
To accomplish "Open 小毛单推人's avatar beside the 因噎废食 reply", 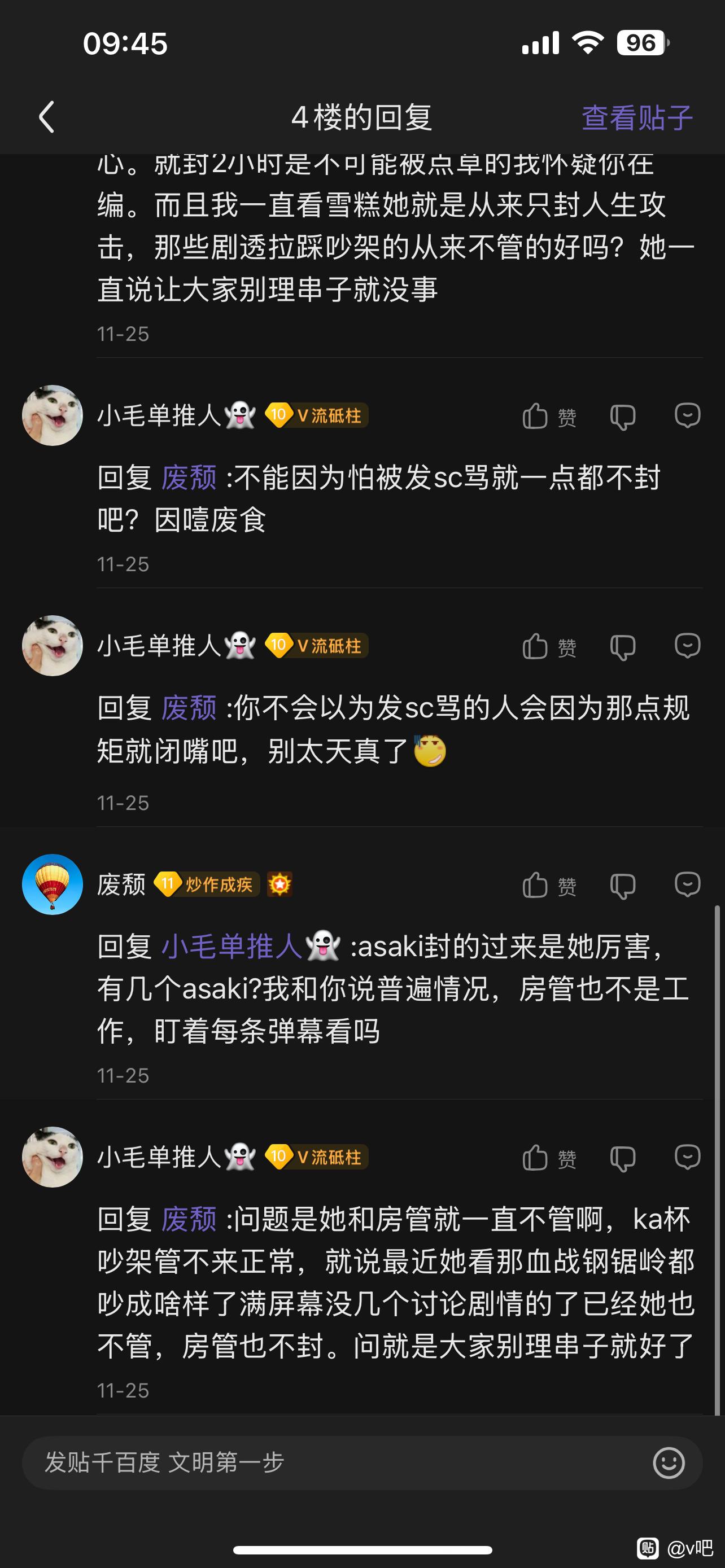I will 53,416.
